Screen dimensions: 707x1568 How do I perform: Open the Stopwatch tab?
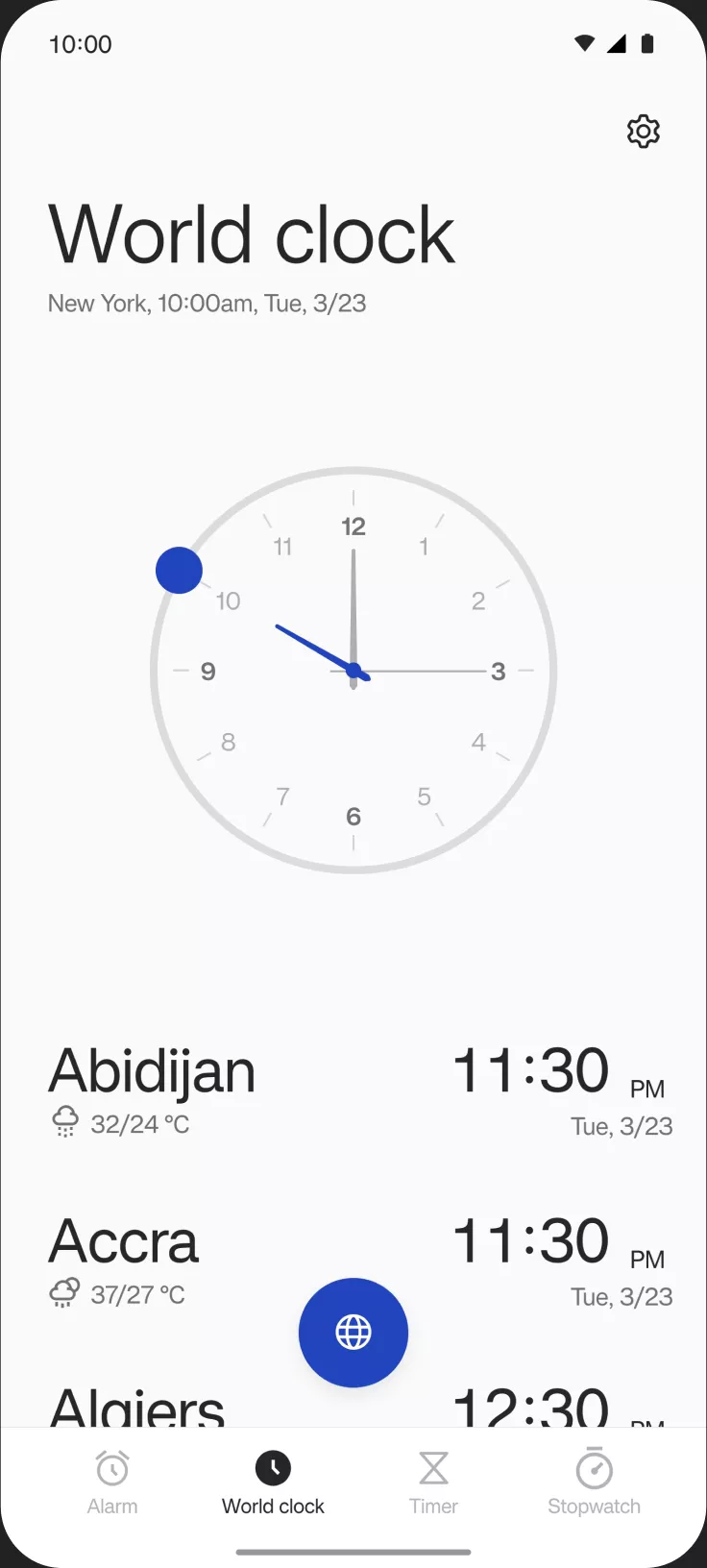point(594,1482)
